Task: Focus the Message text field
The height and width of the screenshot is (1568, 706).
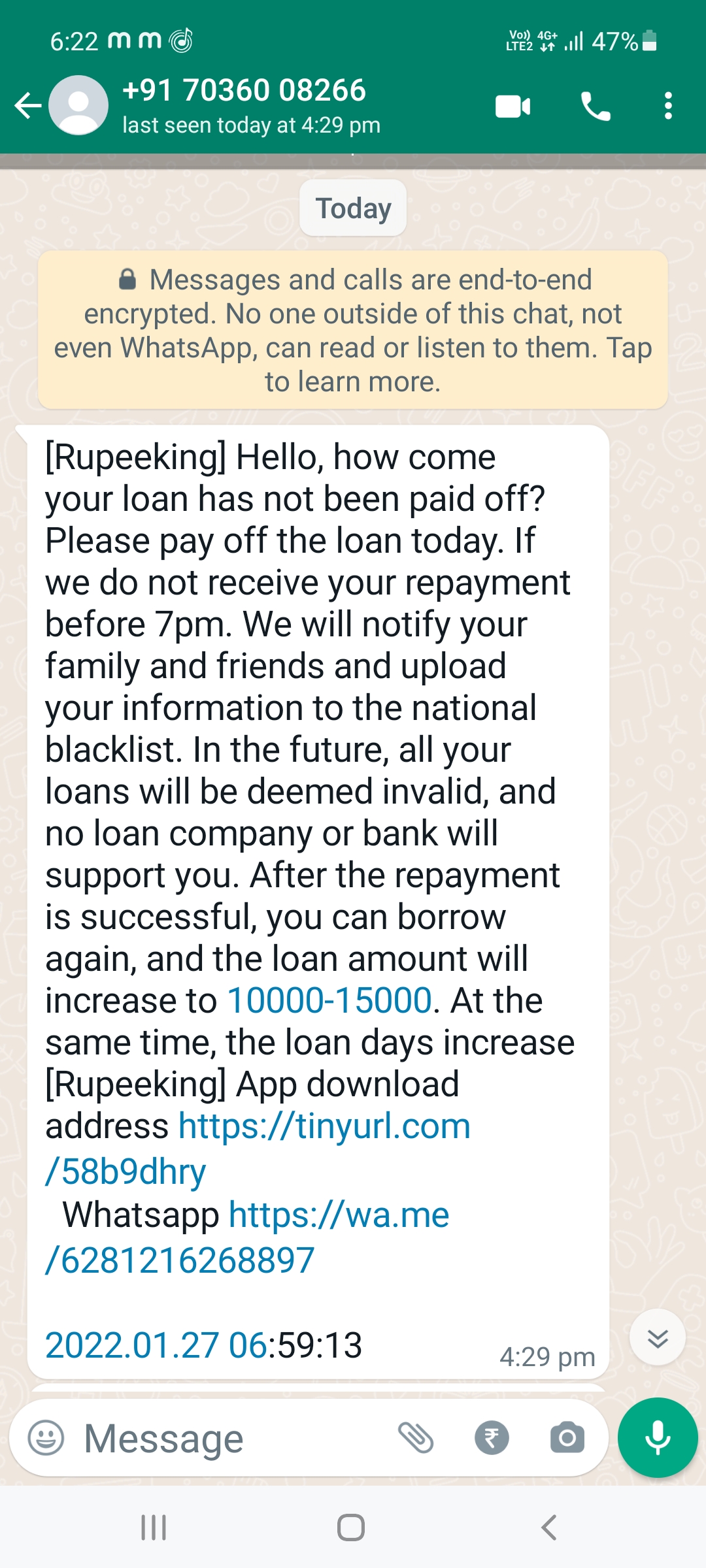Action: (229, 1438)
